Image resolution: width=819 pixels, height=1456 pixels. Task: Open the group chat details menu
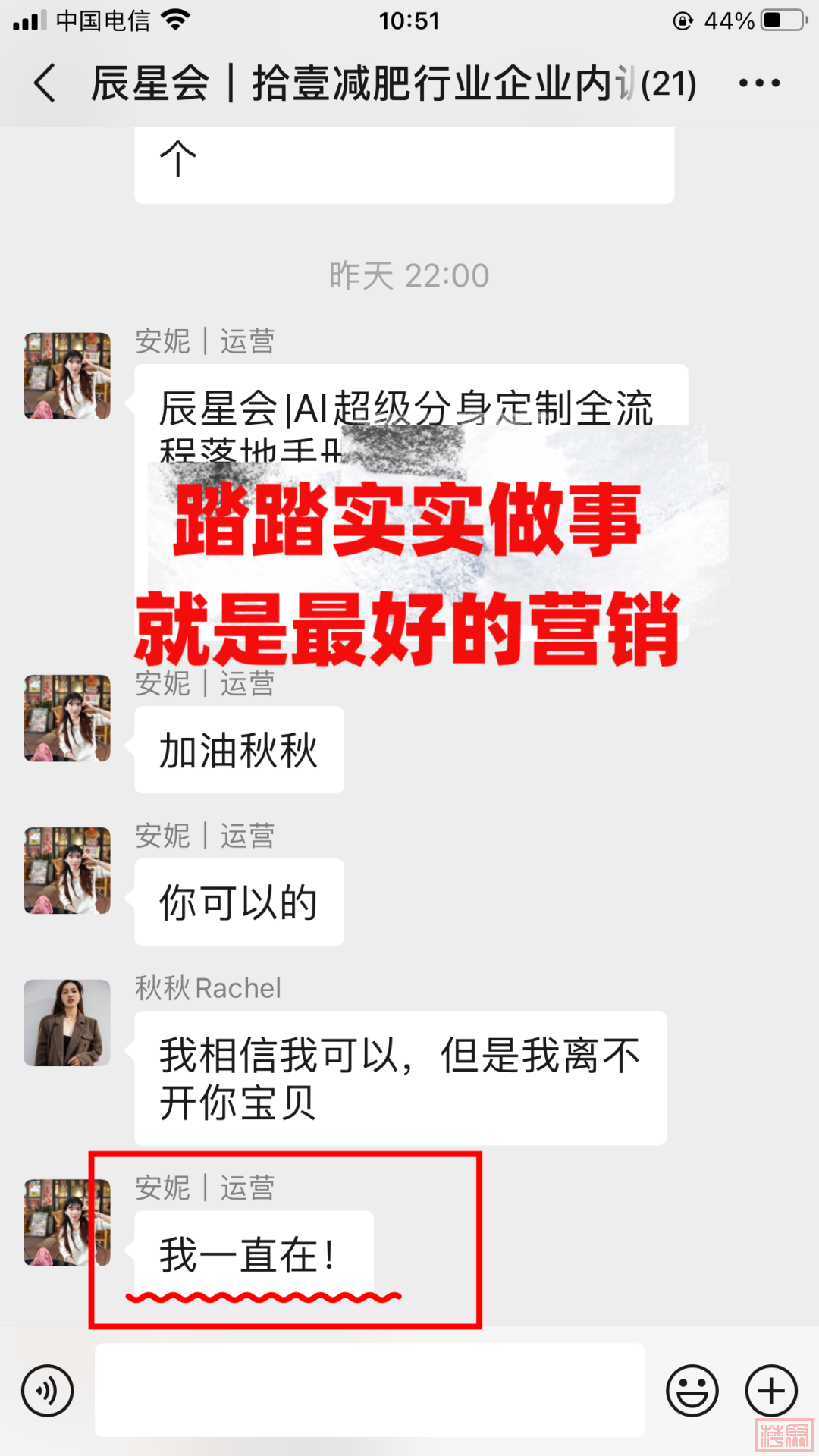[x=759, y=83]
